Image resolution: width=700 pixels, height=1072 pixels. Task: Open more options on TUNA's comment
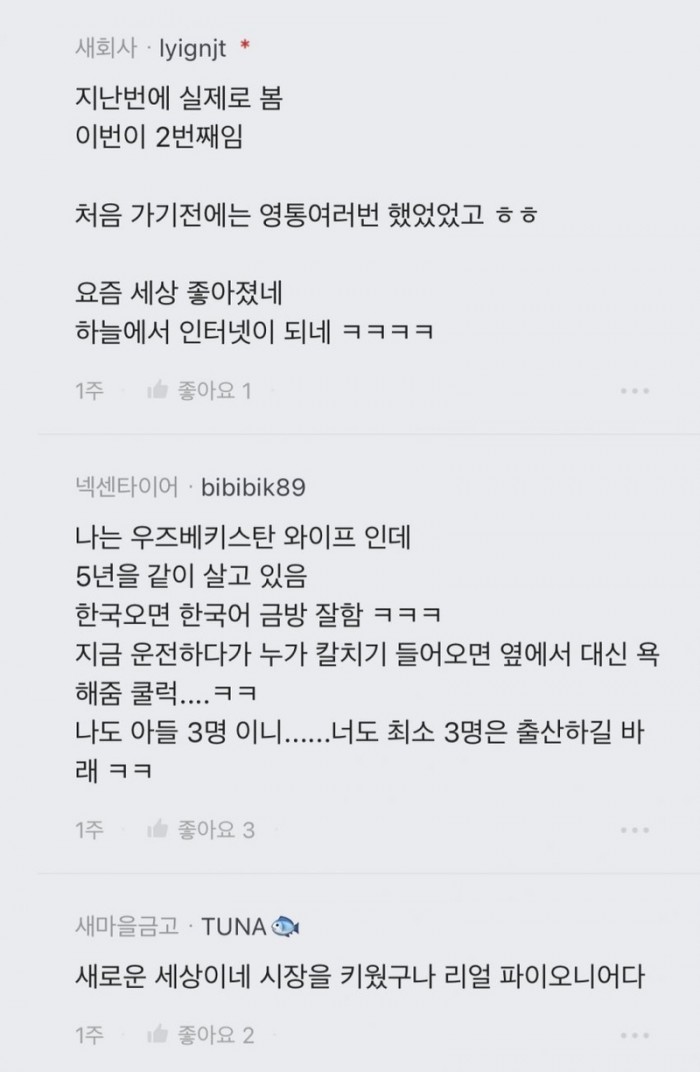(635, 1035)
